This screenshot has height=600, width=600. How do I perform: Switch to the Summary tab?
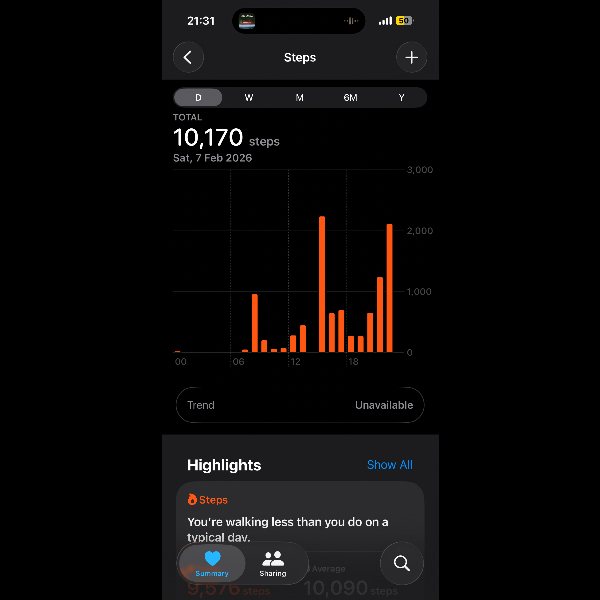tap(212, 563)
